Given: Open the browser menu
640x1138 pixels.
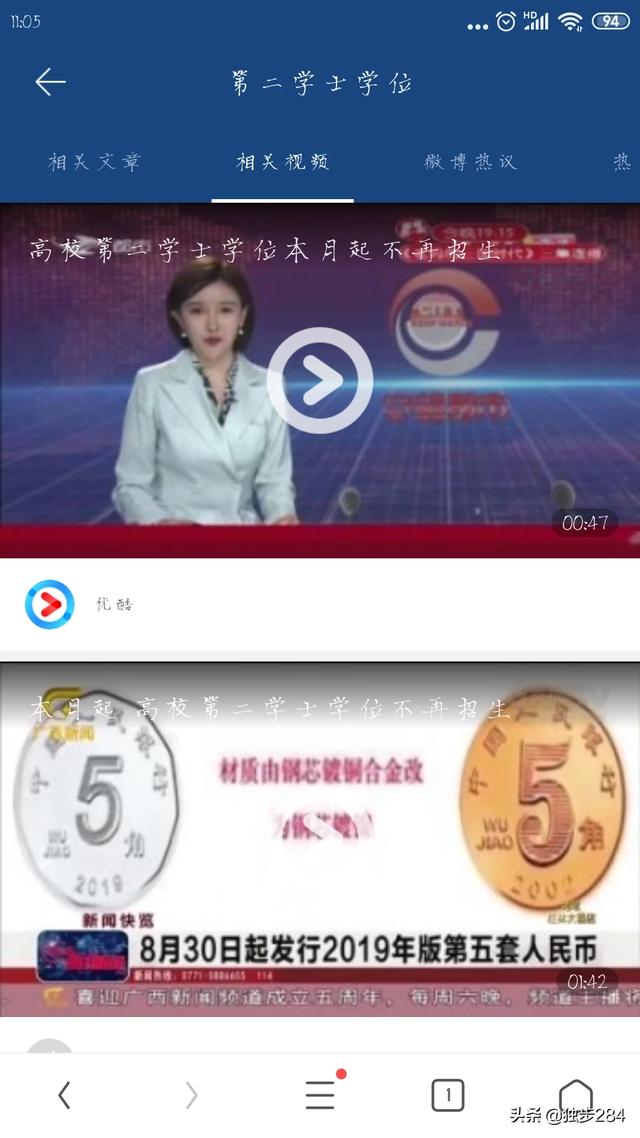Looking at the screenshot, I should (x=320, y=1096).
